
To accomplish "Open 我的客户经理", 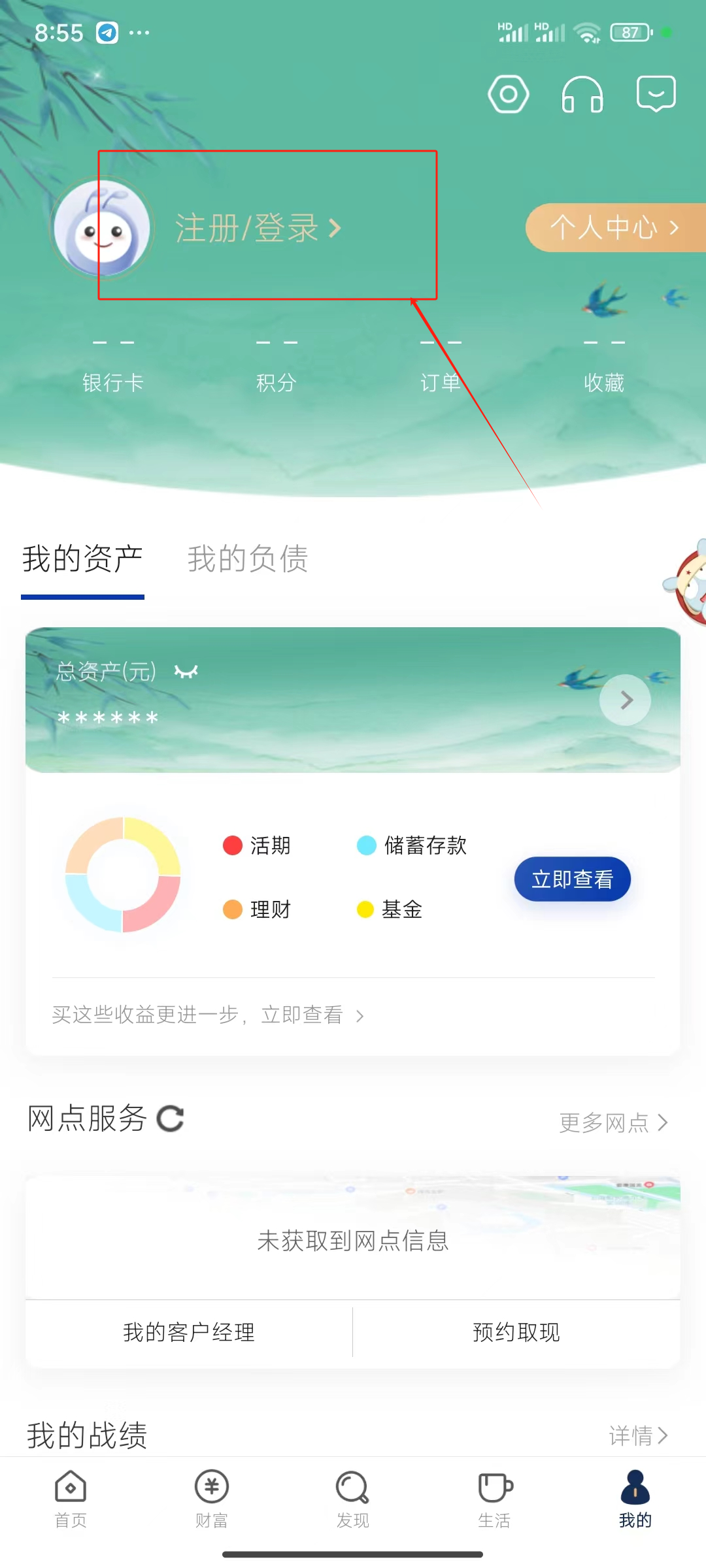I will pos(189,1332).
